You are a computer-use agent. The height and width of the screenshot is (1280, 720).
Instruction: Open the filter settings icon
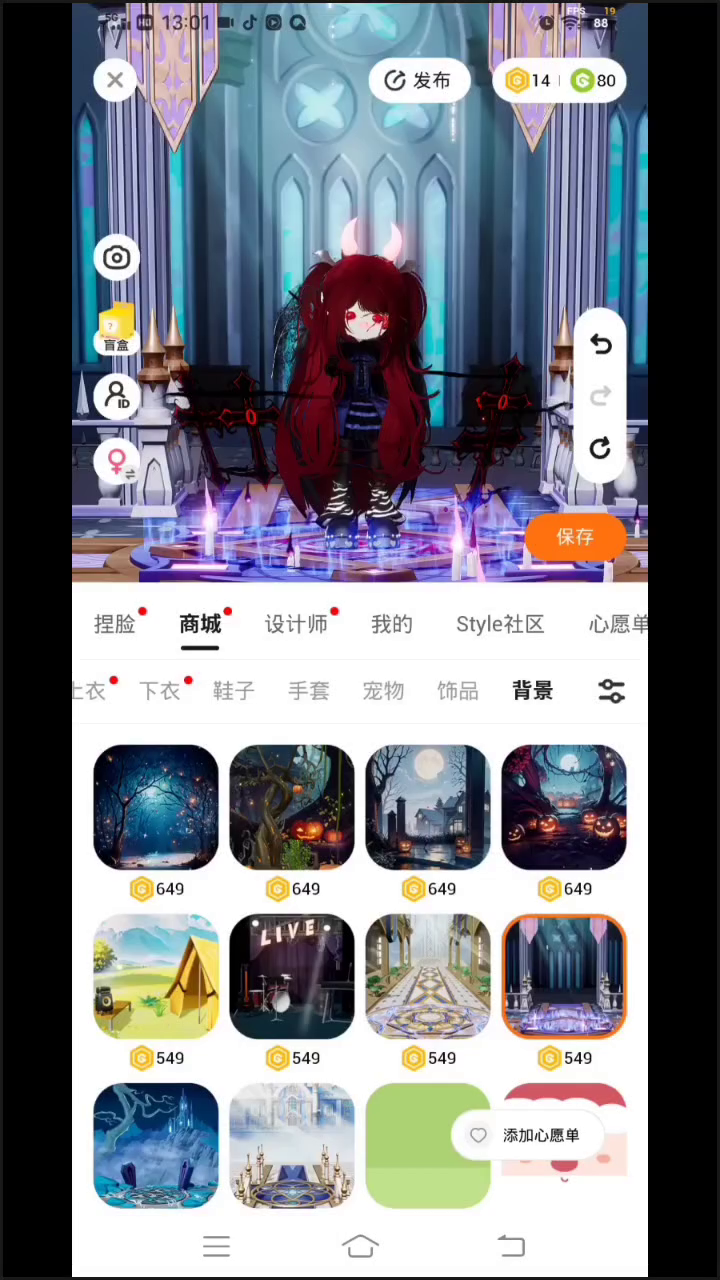pos(611,691)
